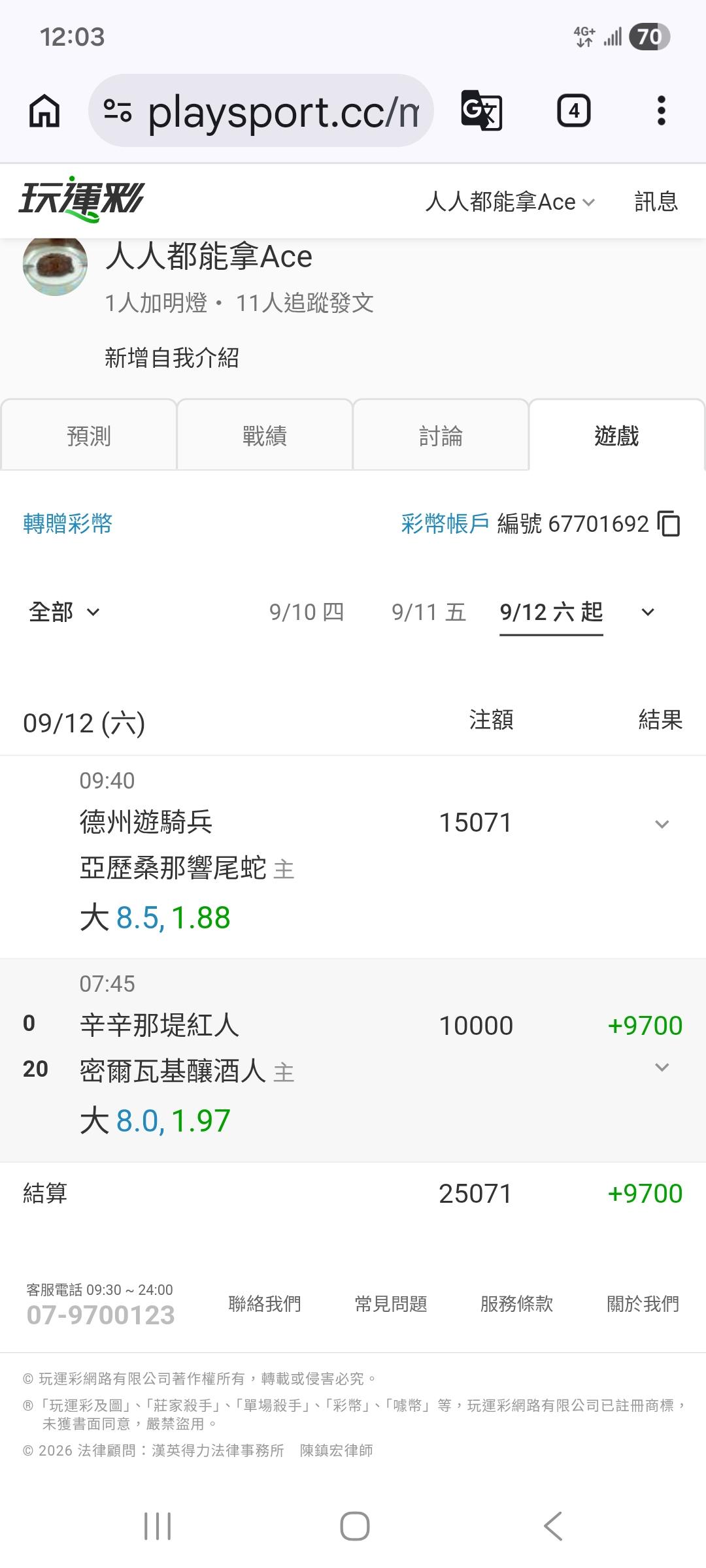Viewport: 706px width, 1568px height.
Task: Switch to the 討論 tab
Action: [441, 435]
